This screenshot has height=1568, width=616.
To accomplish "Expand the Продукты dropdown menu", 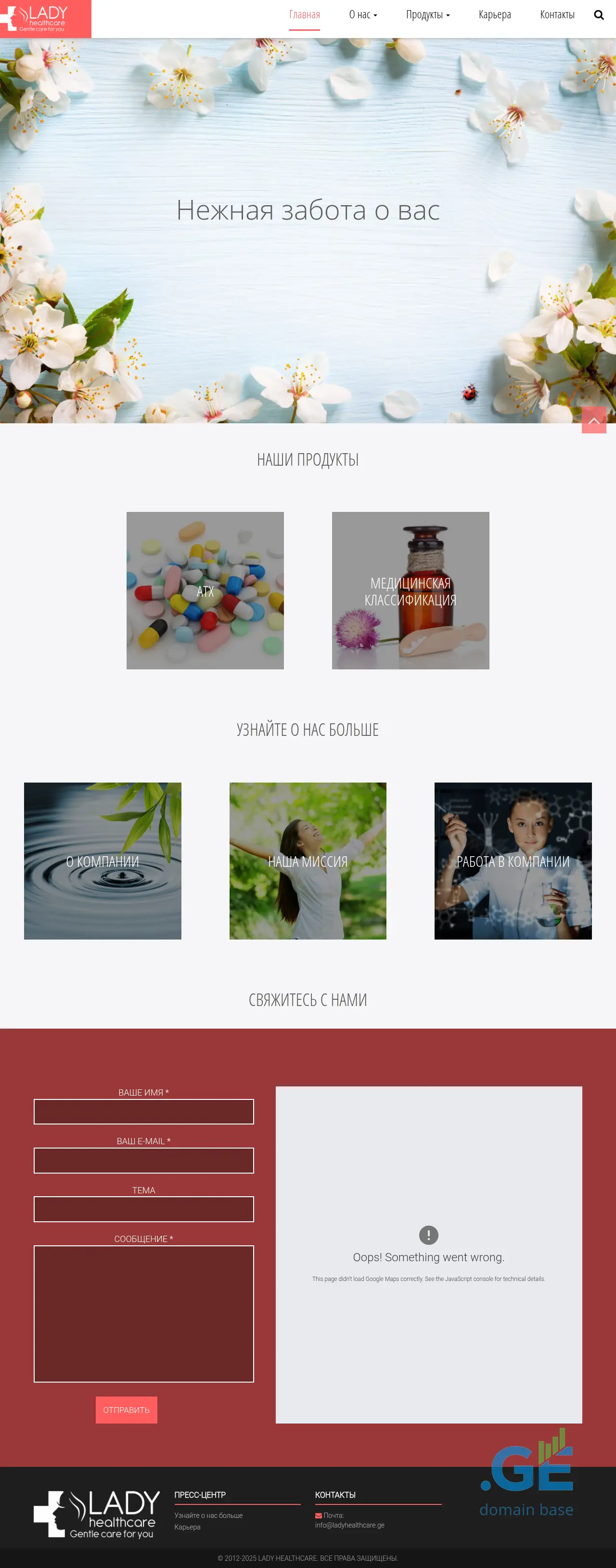I will click(x=427, y=14).
